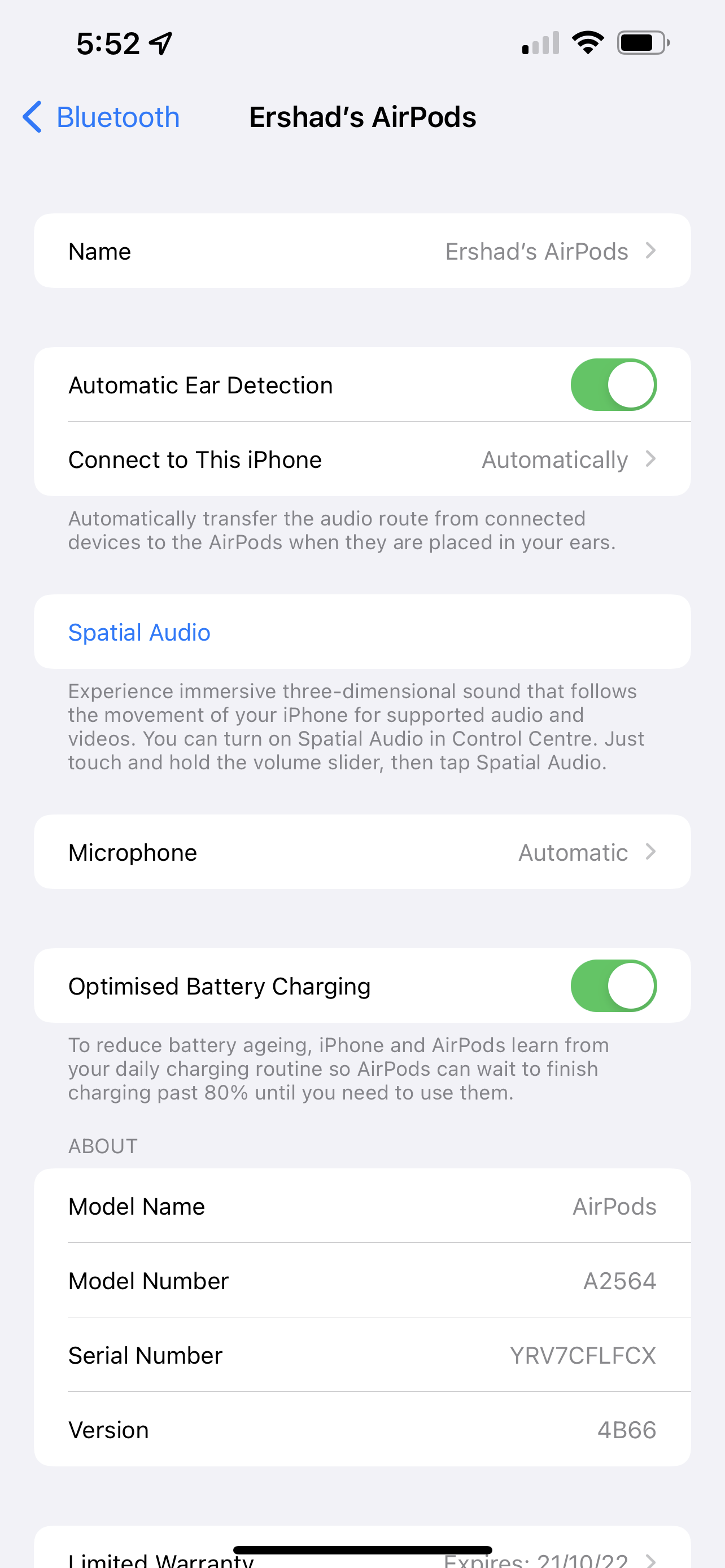Go back to Bluetooth settings
This screenshot has height=1568, width=725.
tap(101, 117)
